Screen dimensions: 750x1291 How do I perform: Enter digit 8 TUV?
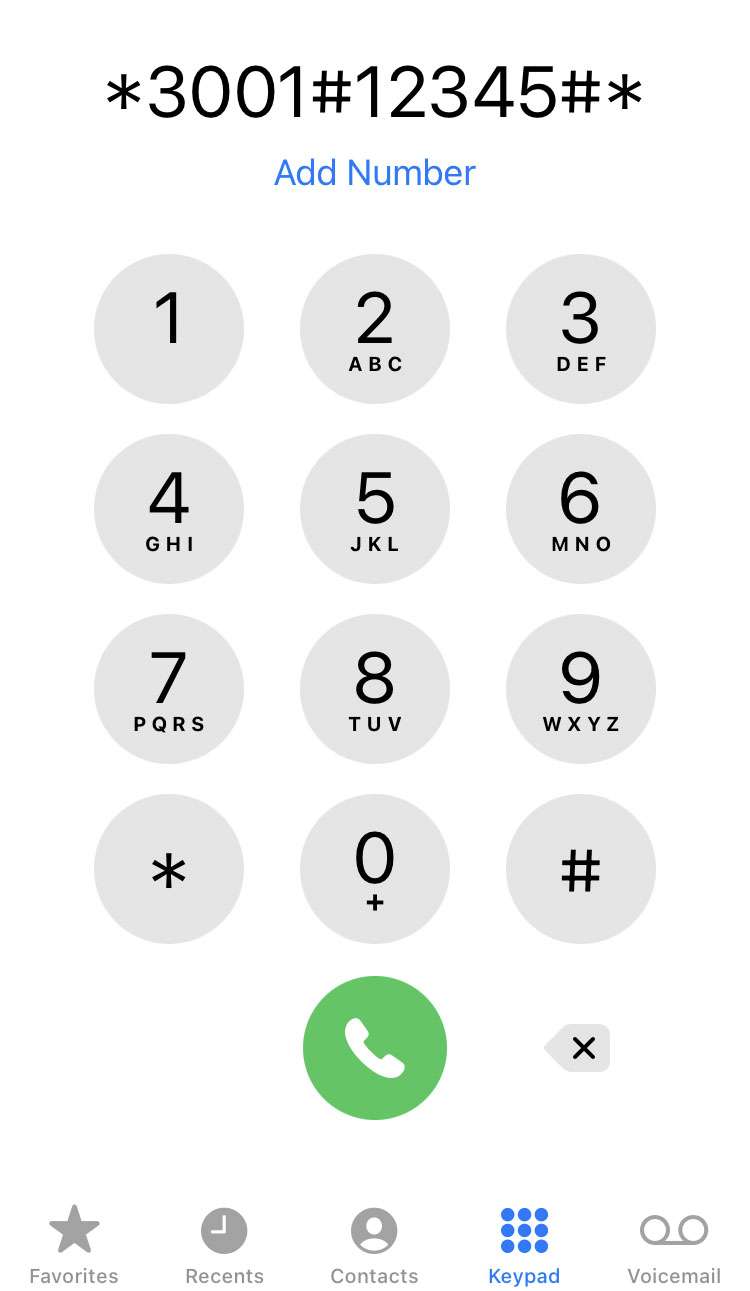coord(375,689)
